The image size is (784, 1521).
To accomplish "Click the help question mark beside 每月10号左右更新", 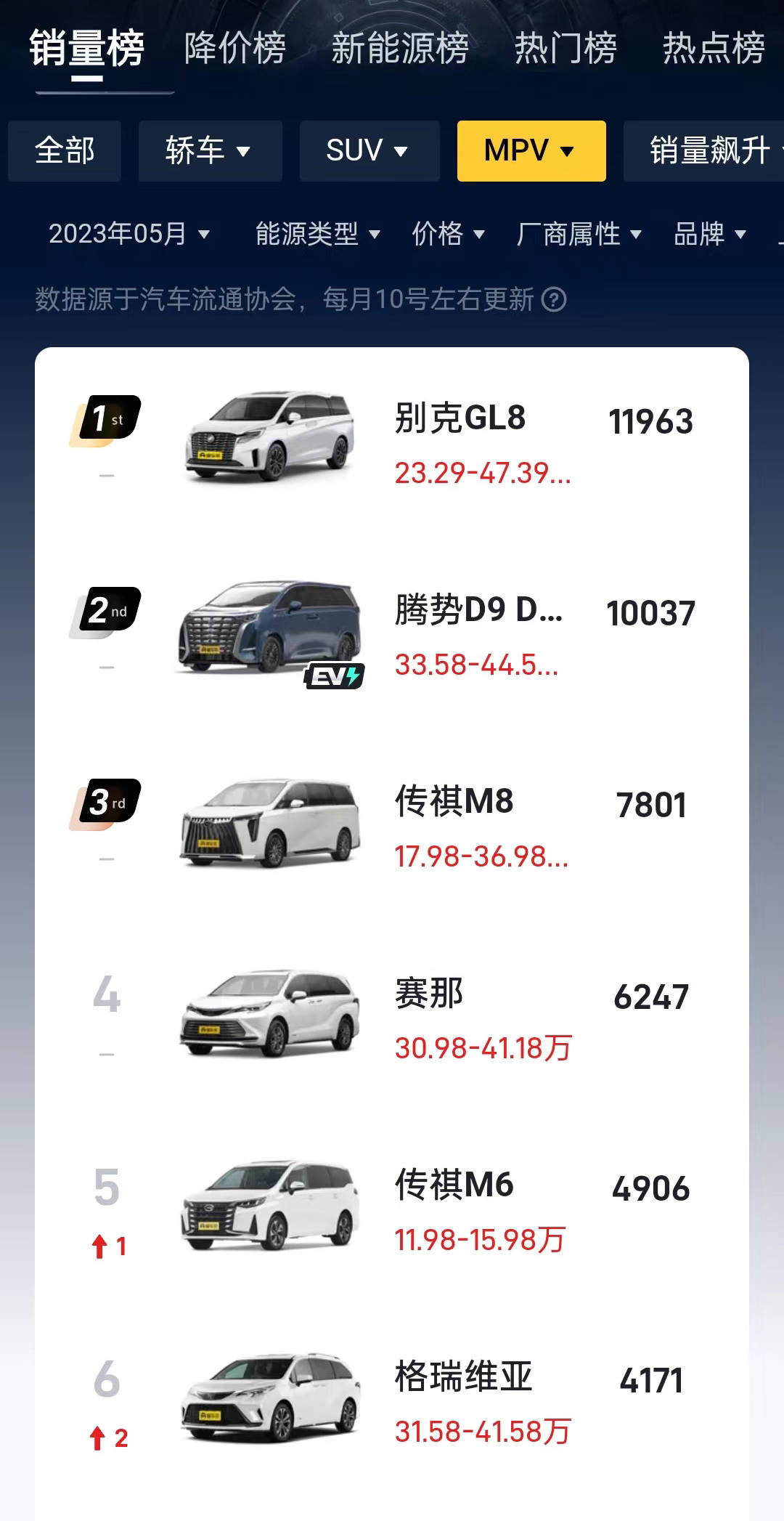I will pyautogui.click(x=555, y=299).
